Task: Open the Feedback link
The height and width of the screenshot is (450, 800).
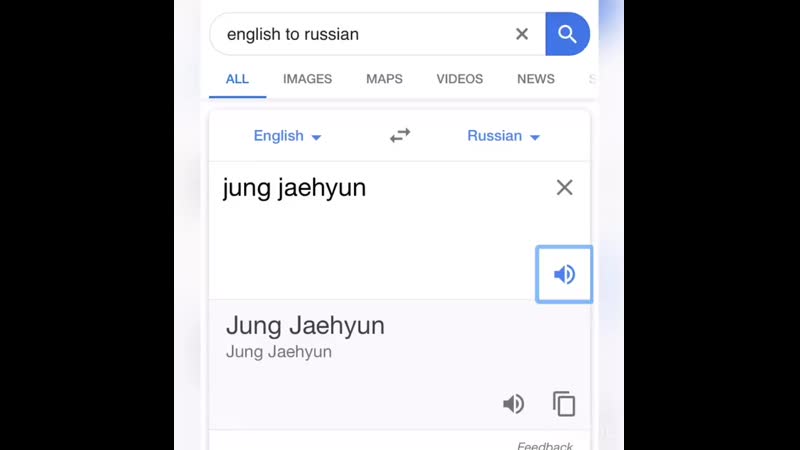Action: pos(545,446)
